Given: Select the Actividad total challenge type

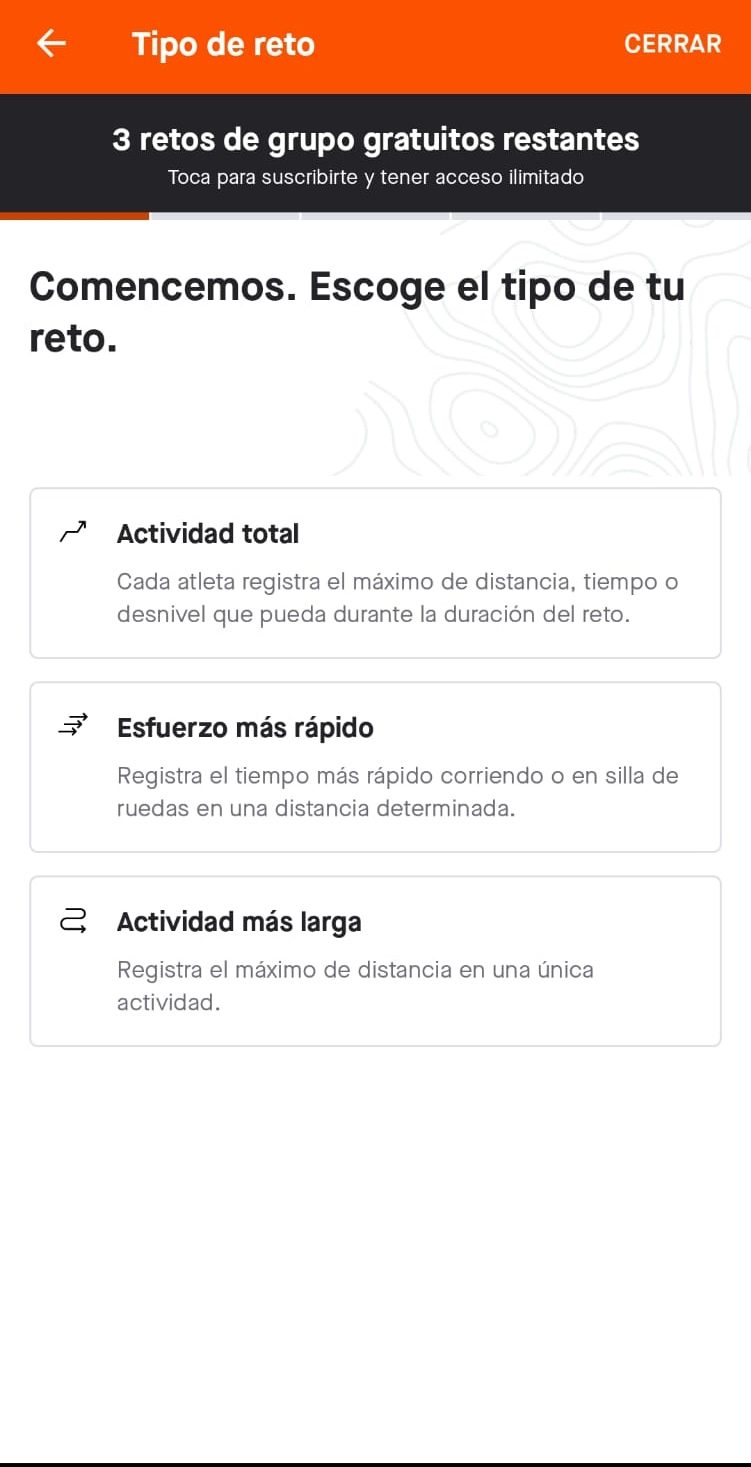Looking at the screenshot, I should click(375, 573).
